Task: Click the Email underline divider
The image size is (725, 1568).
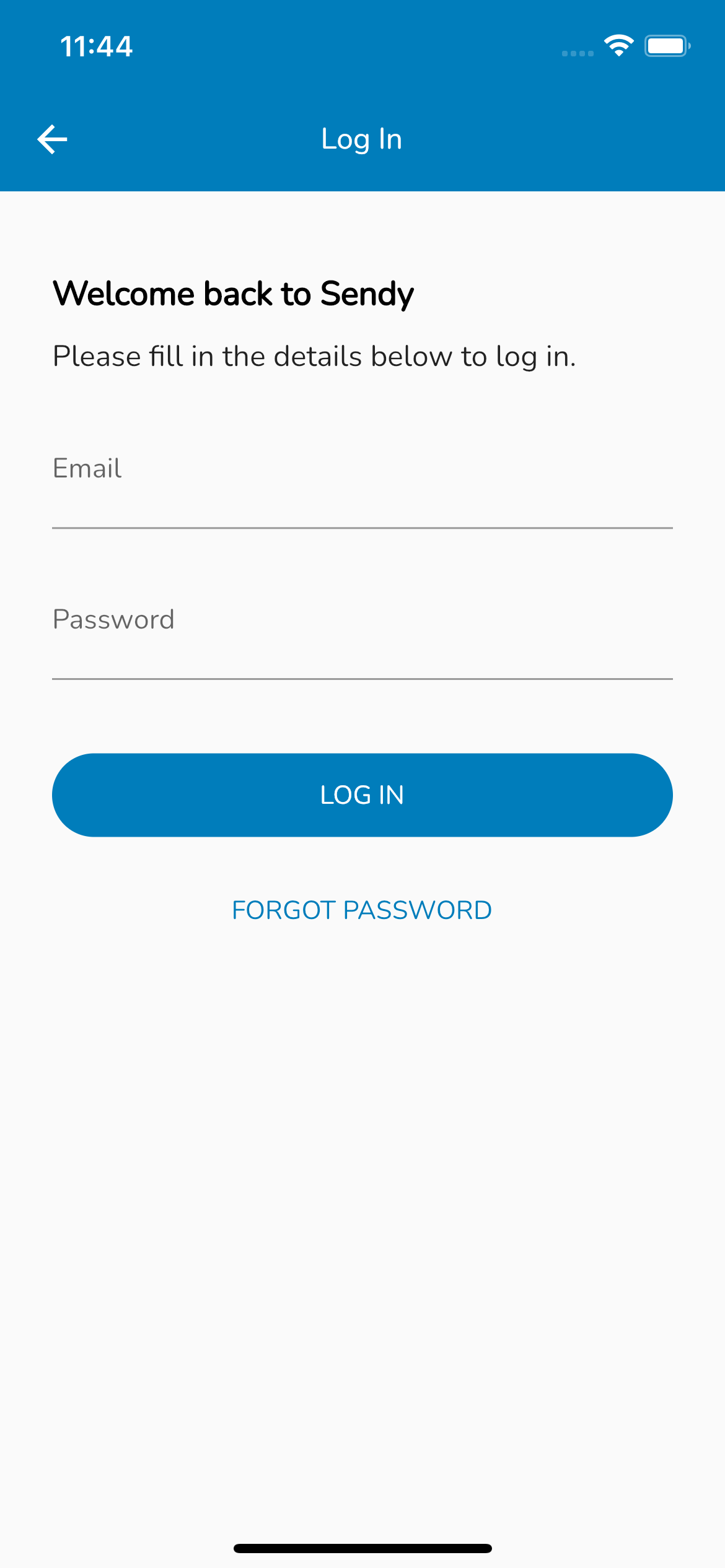Action: click(x=362, y=527)
